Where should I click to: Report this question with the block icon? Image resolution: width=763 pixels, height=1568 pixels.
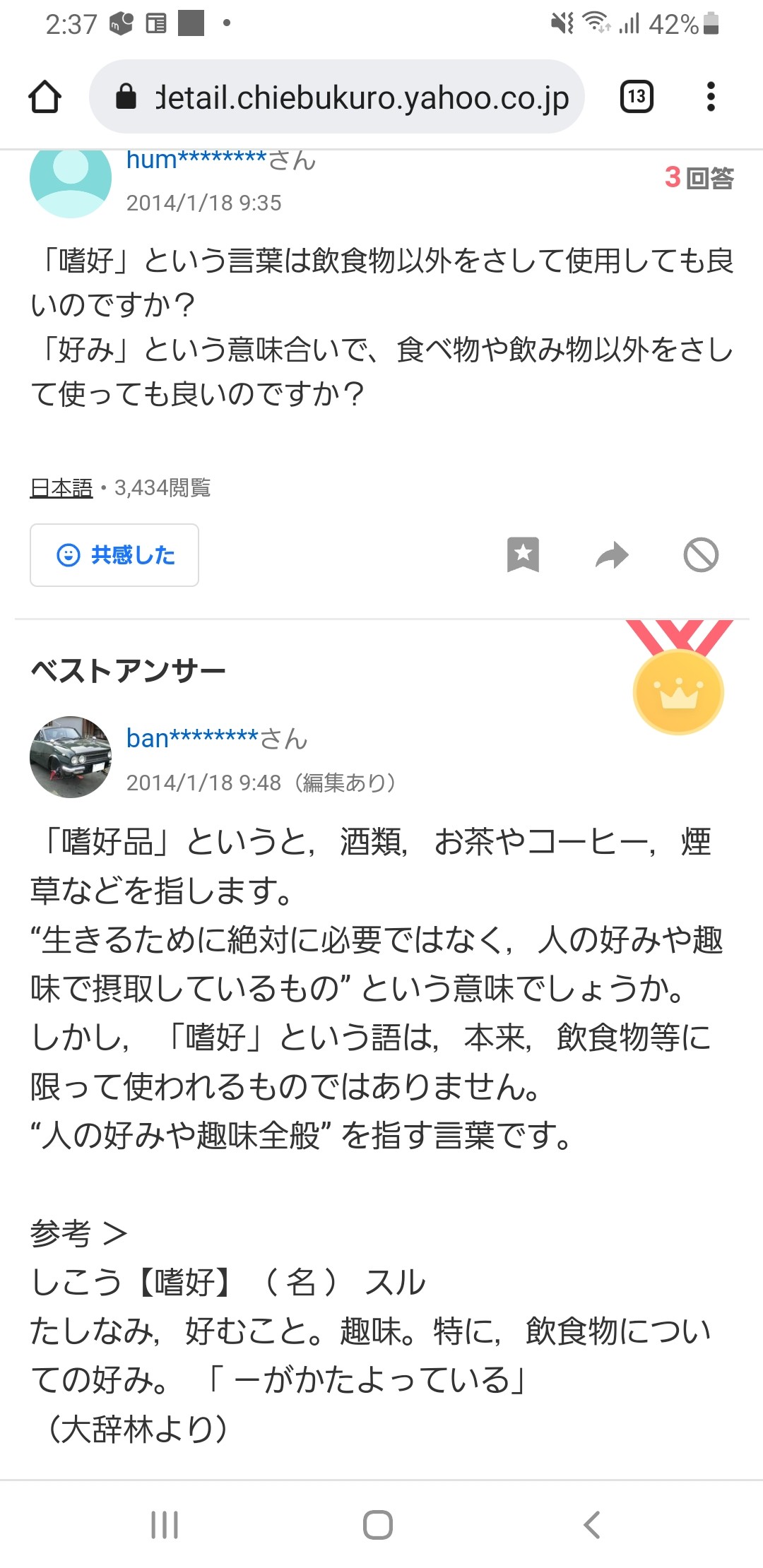pyautogui.click(x=701, y=555)
